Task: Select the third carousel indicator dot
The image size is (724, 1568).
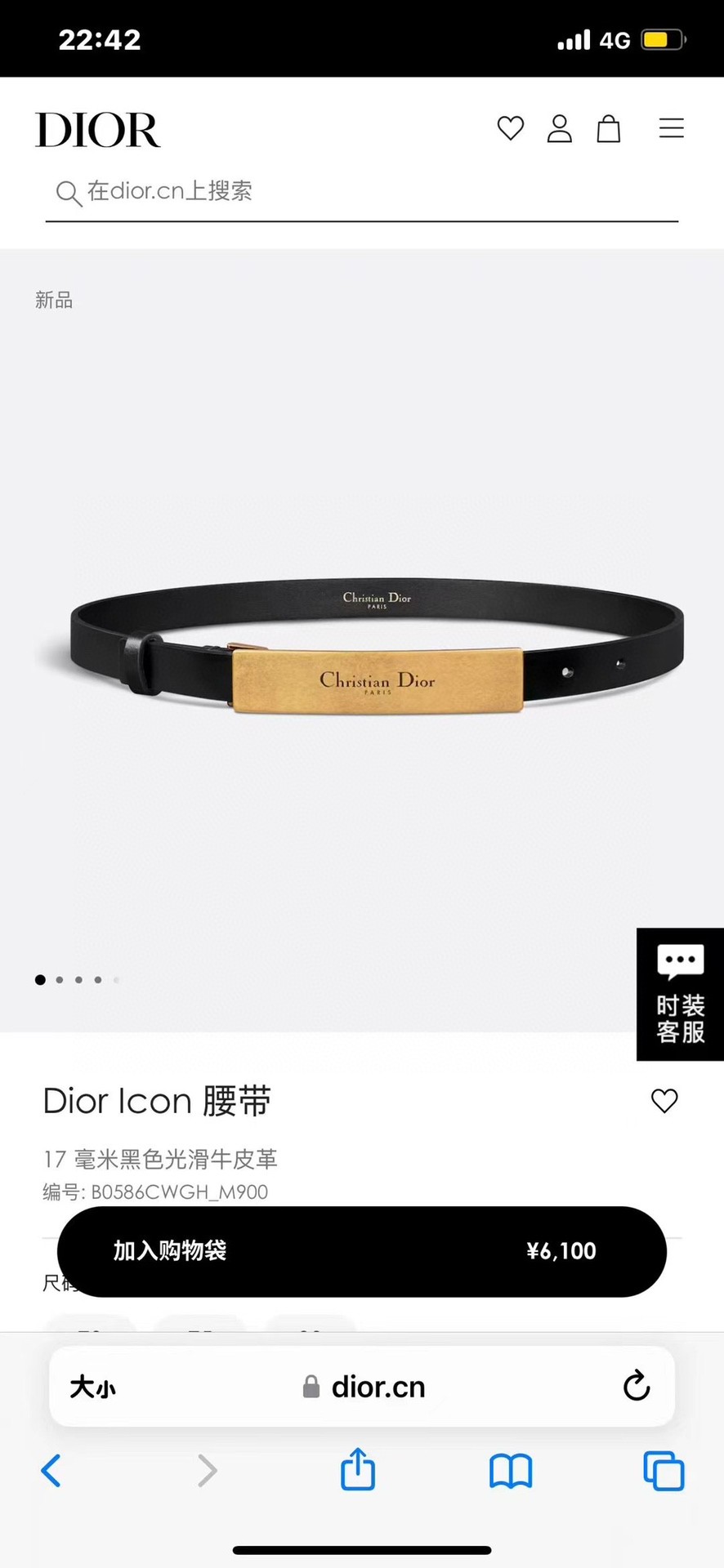Action: (78, 979)
